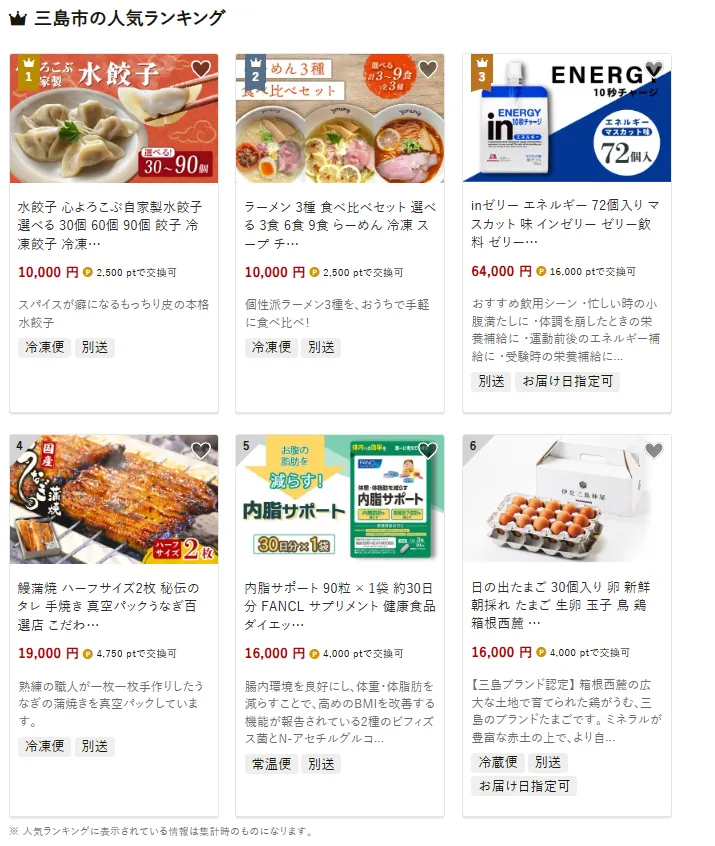Favorite the 水餃子 dumplings item
715x846 pixels.
click(201, 70)
